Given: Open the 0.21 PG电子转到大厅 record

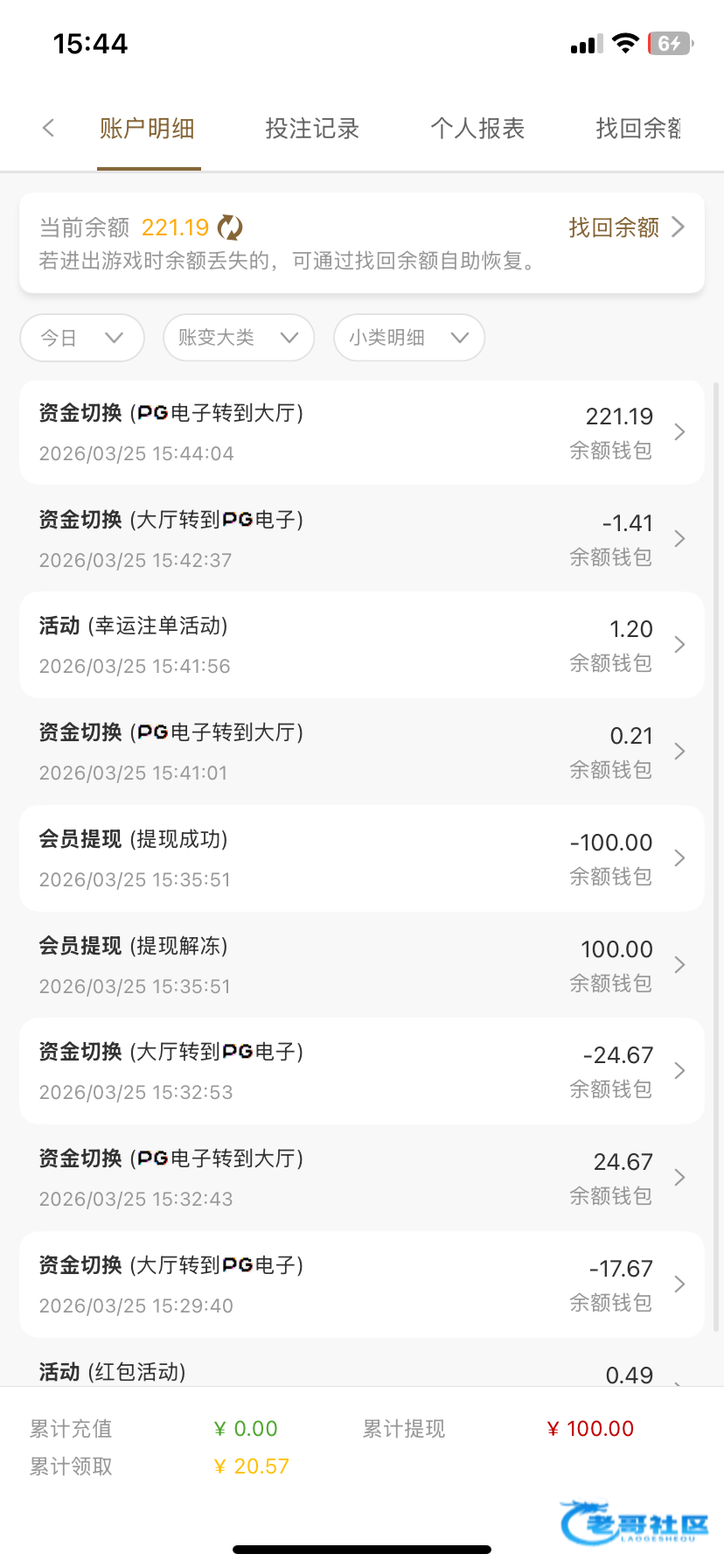Looking at the screenshot, I should pyautogui.click(x=361, y=752).
